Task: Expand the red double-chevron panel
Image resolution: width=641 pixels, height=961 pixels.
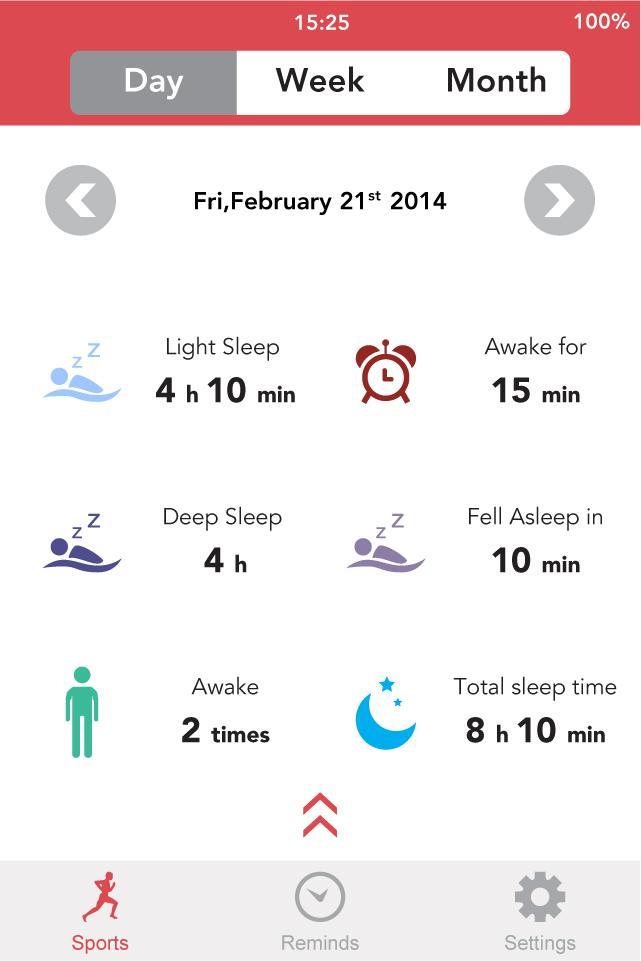Action: tap(320, 816)
